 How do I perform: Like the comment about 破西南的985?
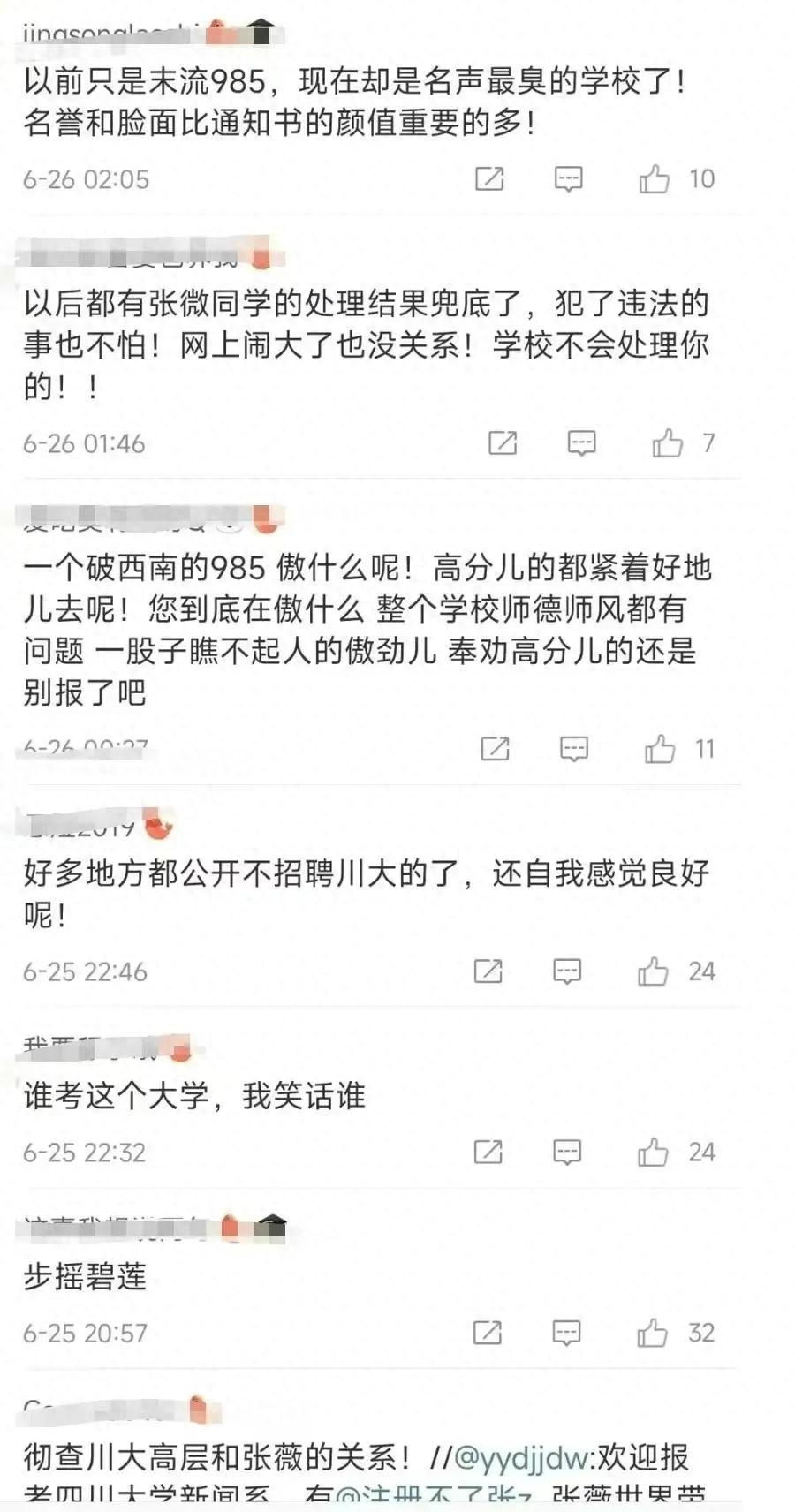(659, 749)
